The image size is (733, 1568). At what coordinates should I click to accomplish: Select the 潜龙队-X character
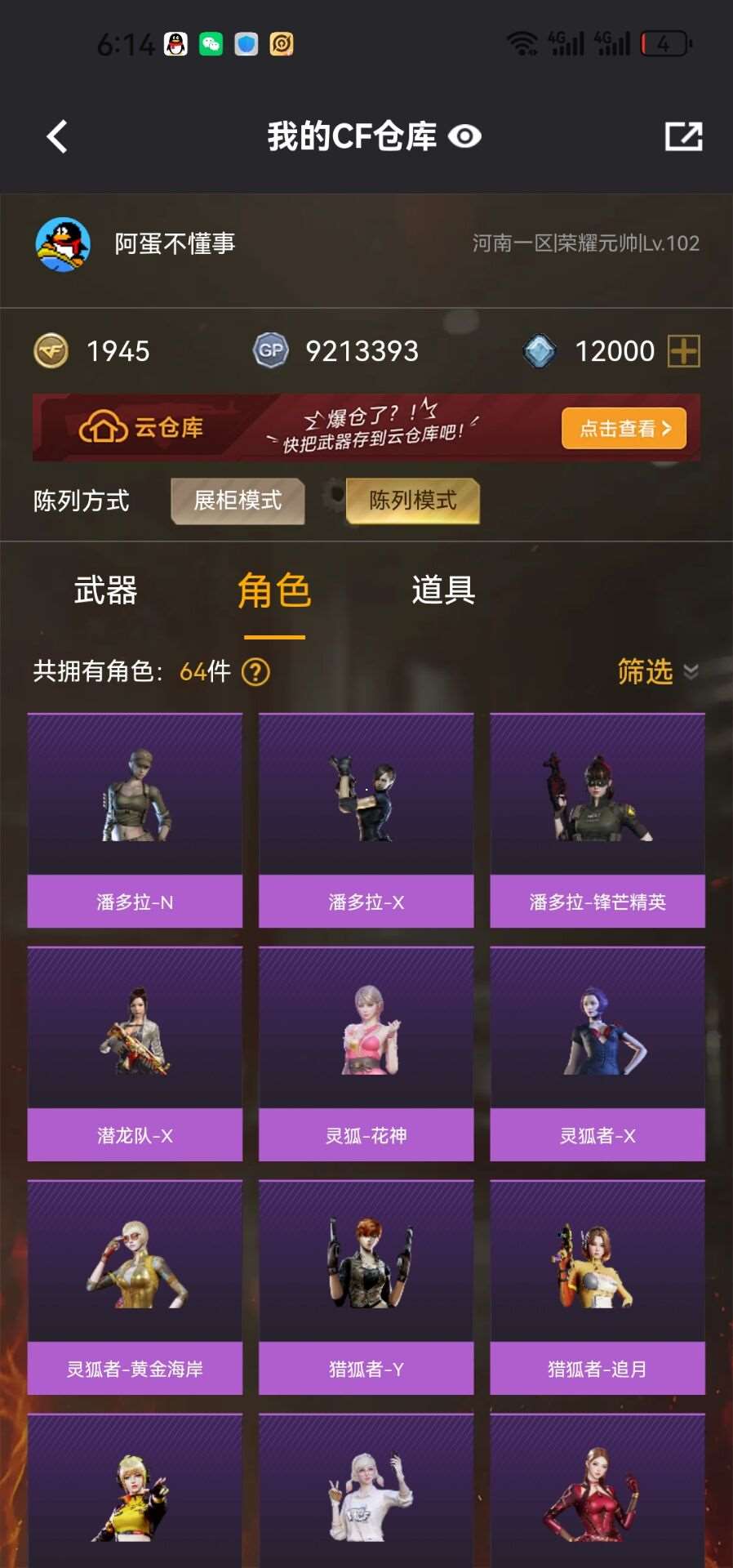point(135,1053)
